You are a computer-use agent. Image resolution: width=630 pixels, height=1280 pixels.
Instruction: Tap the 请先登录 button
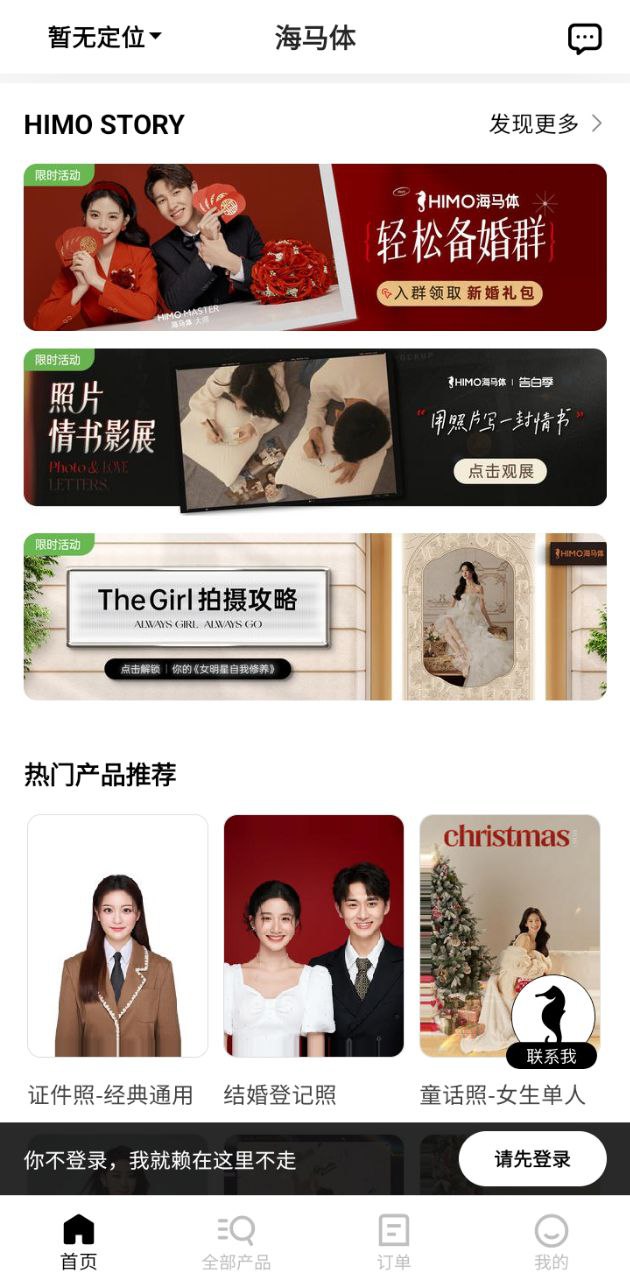click(532, 1159)
